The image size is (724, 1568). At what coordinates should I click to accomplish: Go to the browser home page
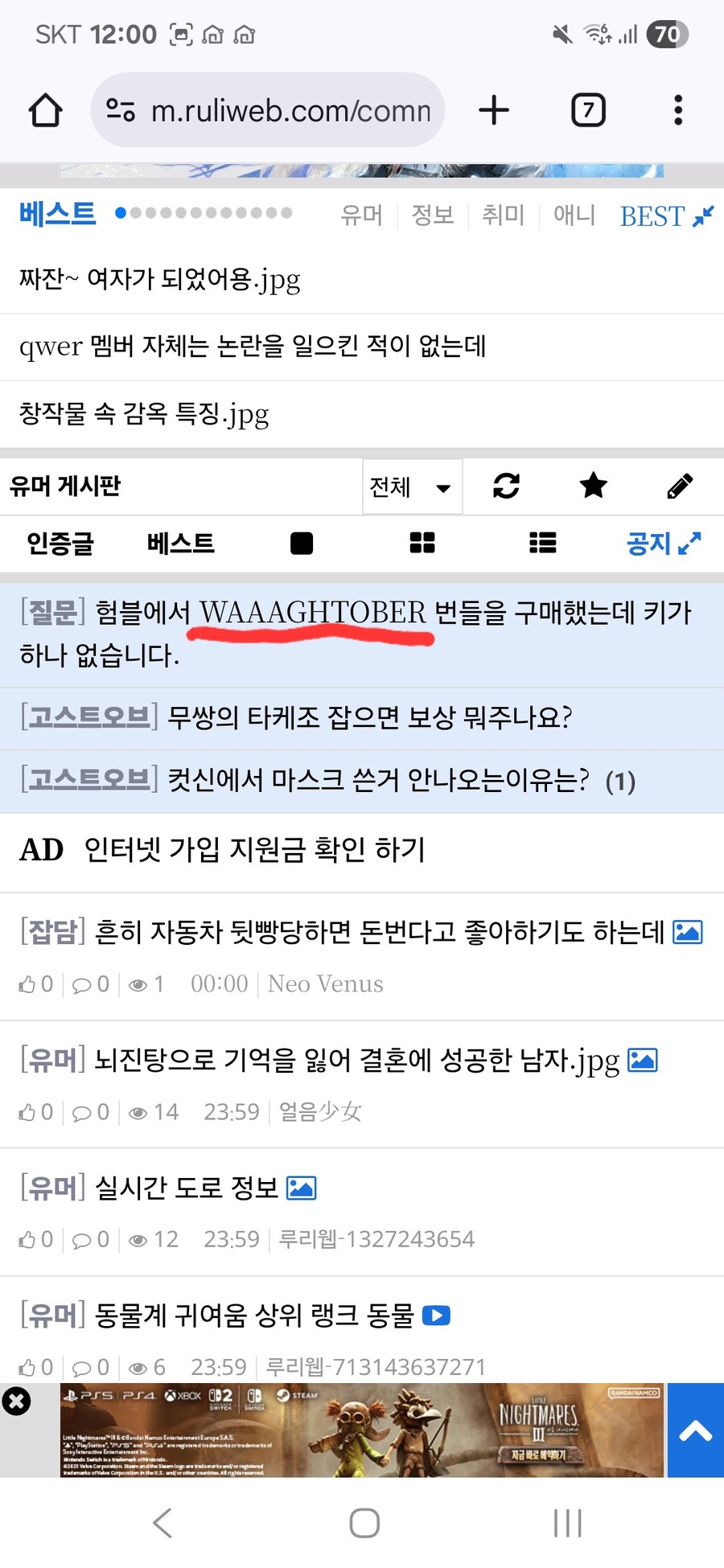(46, 110)
